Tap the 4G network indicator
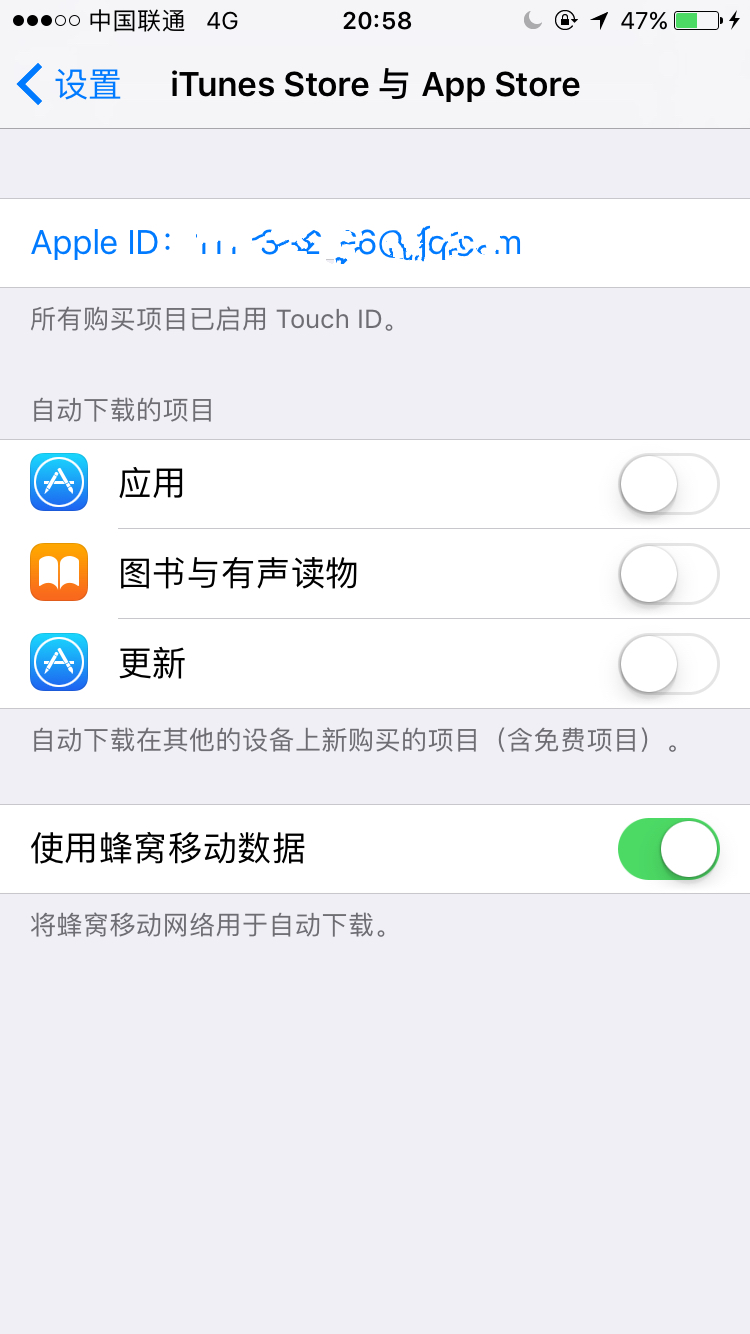Image resolution: width=750 pixels, height=1334 pixels. click(x=220, y=20)
